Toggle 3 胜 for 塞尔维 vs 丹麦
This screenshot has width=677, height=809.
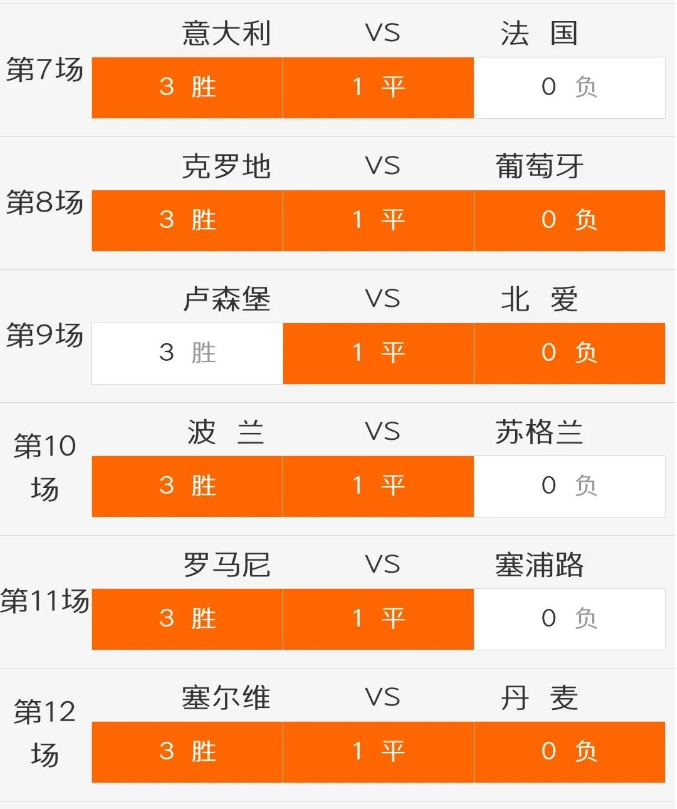click(187, 752)
